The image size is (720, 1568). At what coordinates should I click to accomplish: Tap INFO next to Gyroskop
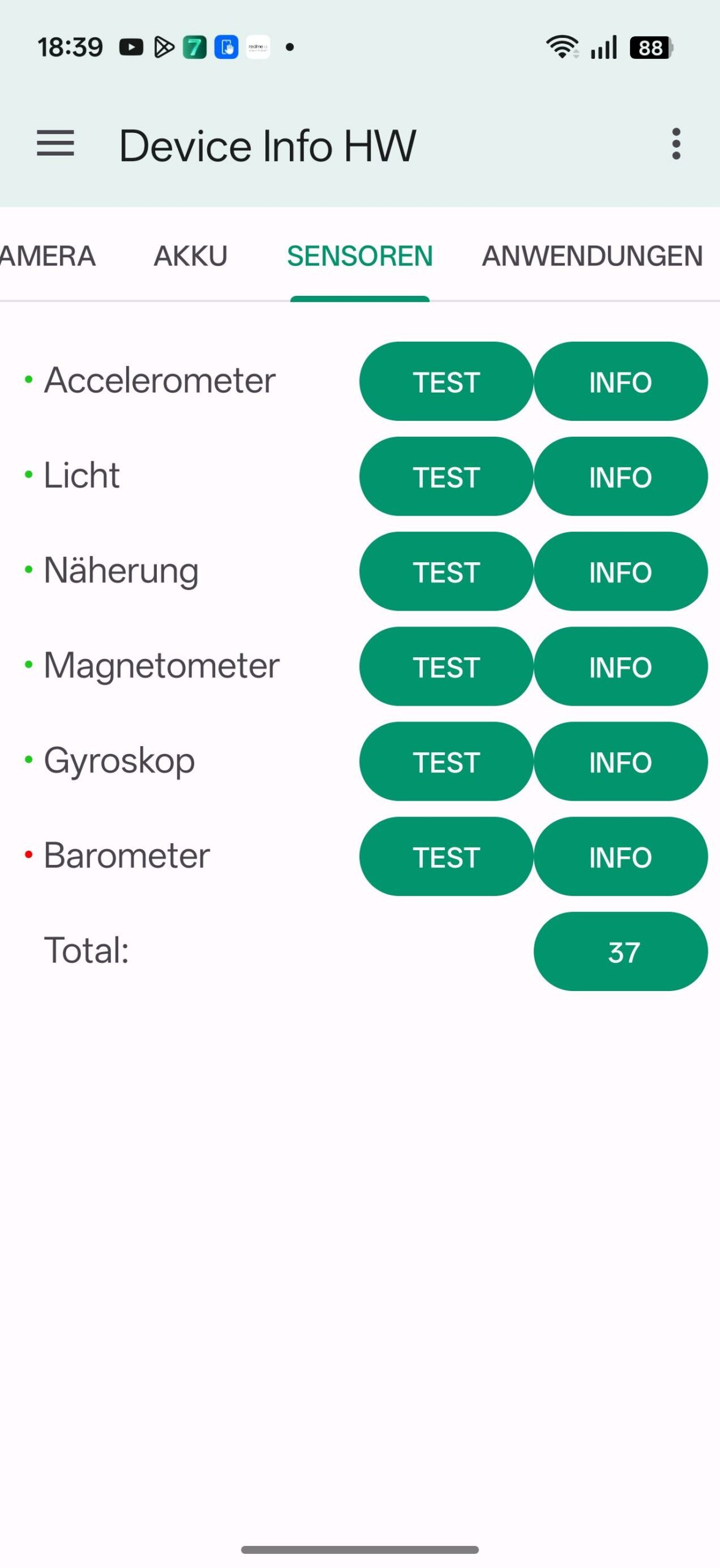tap(620, 761)
